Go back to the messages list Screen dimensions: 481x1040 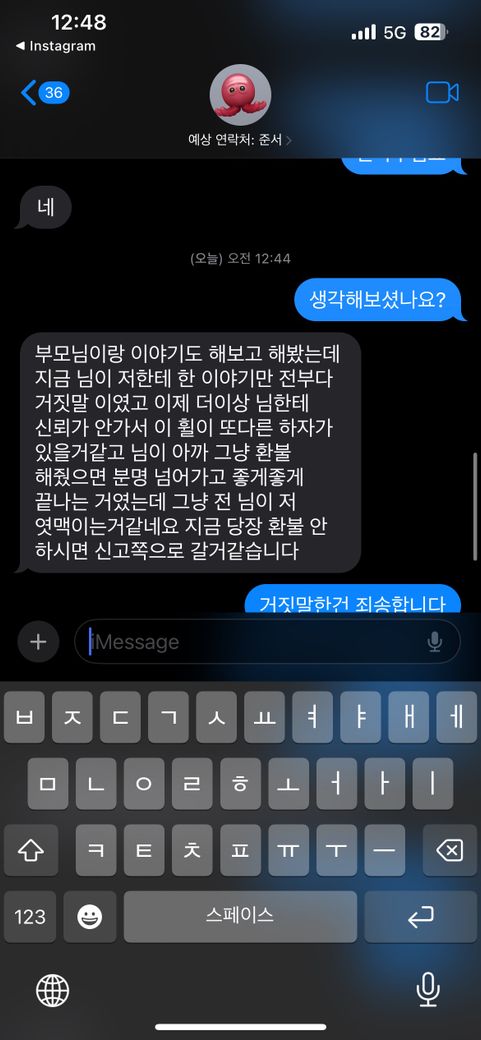(x=44, y=93)
